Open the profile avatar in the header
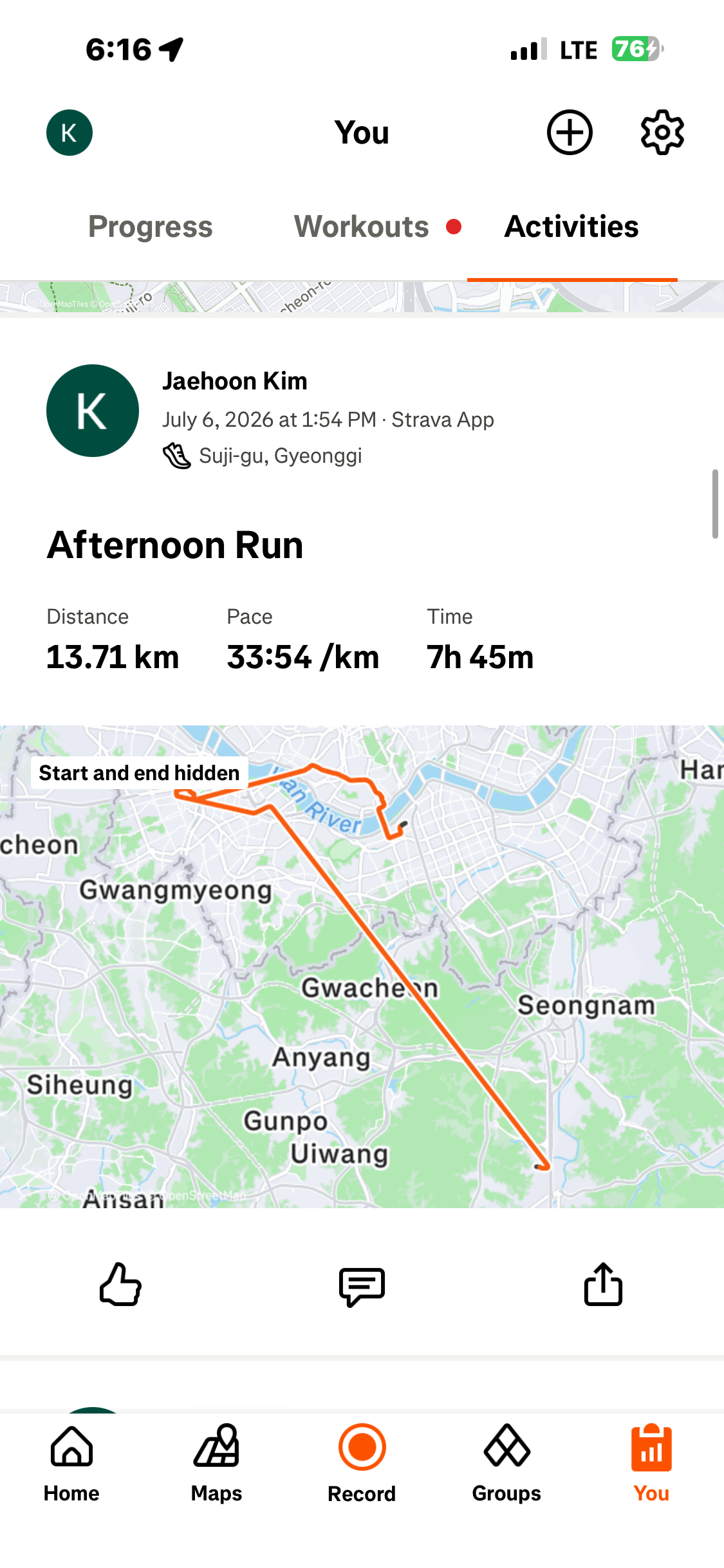724x1568 pixels. (x=70, y=133)
